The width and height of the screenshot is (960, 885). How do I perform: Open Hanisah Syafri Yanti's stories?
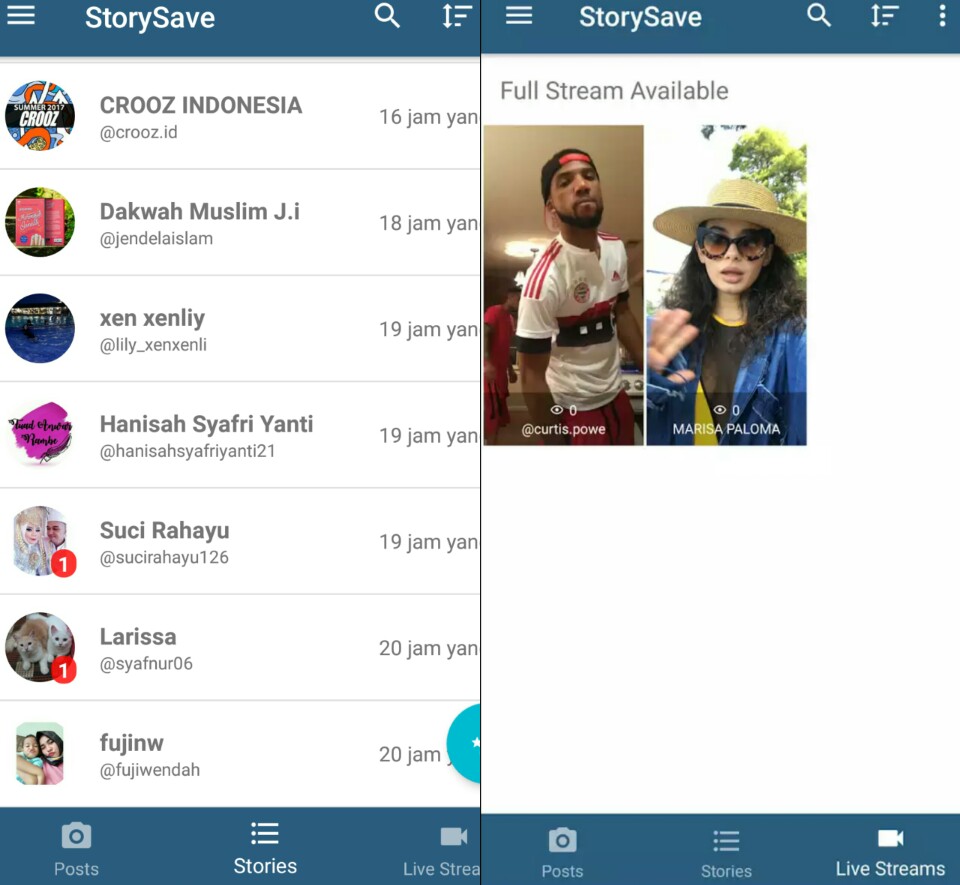[240, 435]
